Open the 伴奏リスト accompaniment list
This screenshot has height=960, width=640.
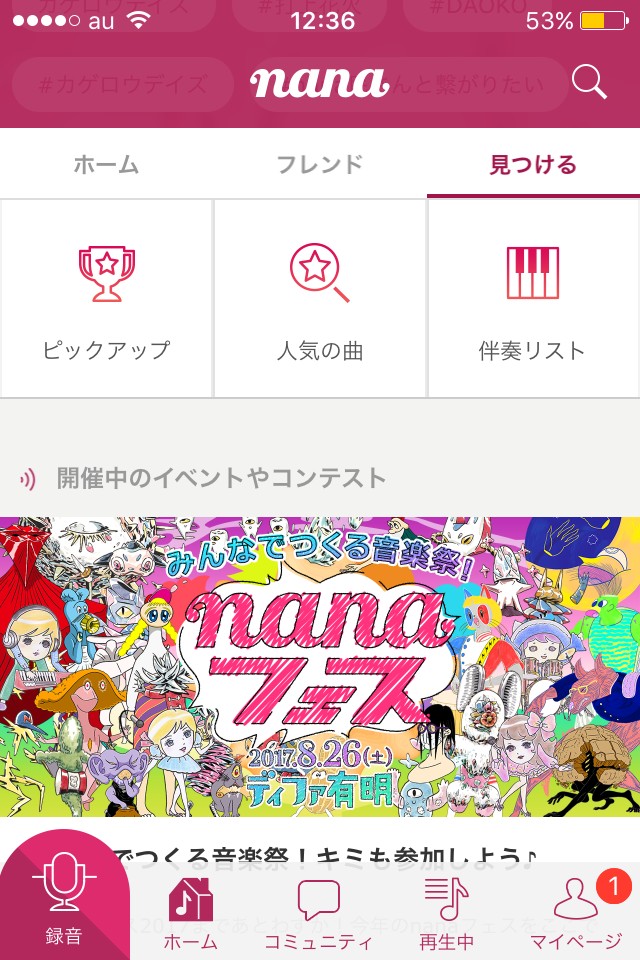(533, 299)
